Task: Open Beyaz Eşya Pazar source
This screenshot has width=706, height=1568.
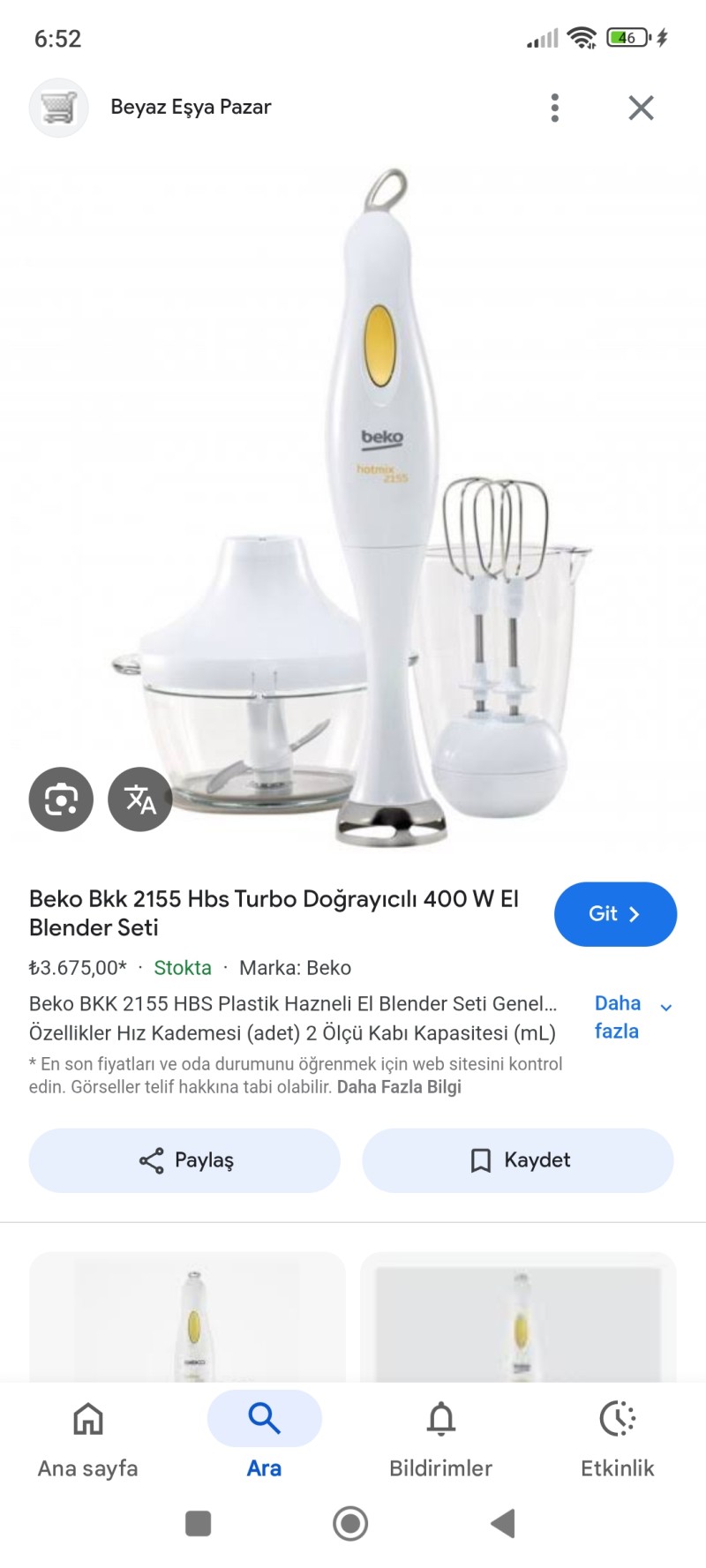Action: [x=190, y=108]
